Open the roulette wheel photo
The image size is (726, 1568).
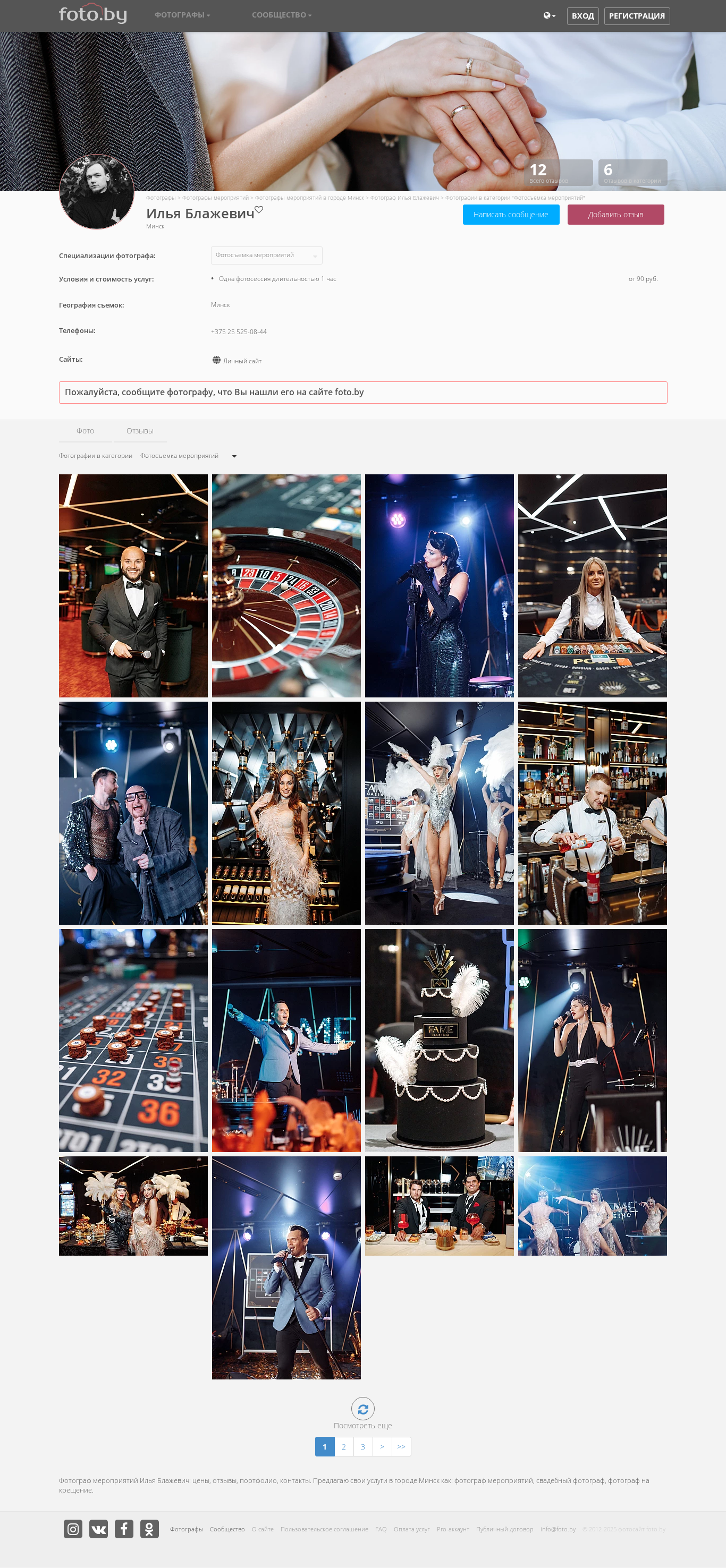tap(286, 585)
